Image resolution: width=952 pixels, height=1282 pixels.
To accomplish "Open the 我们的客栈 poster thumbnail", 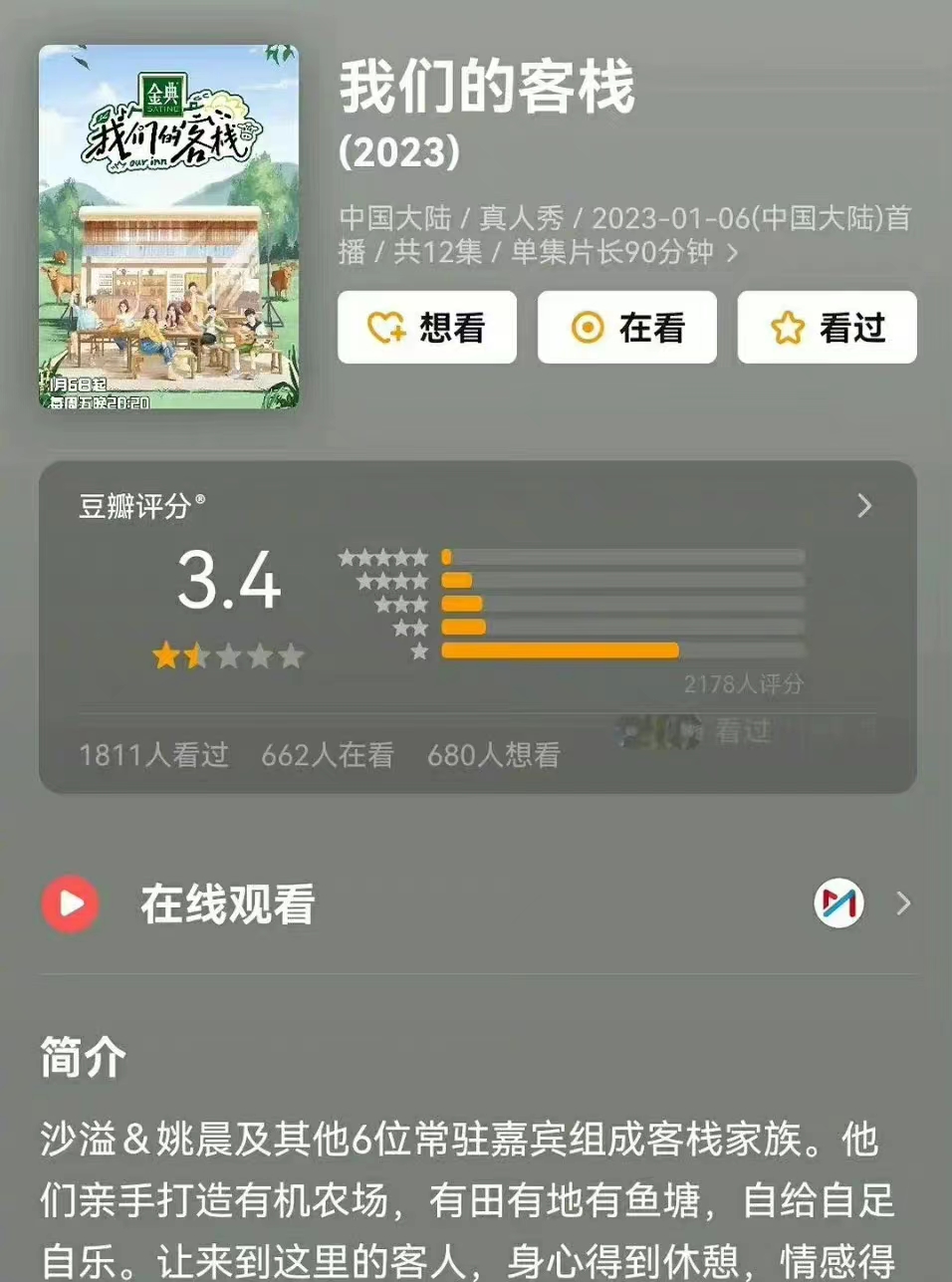I will tap(169, 227).
